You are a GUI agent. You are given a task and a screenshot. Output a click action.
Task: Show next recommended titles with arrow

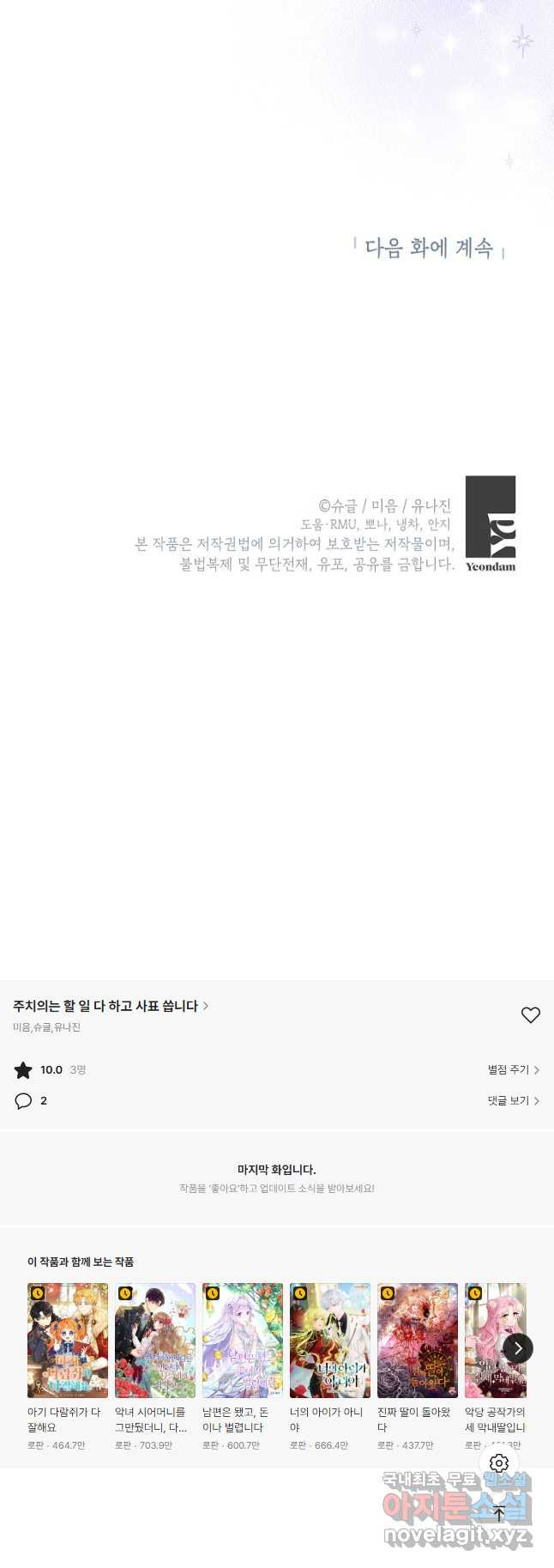click(x=518, y=1348)
